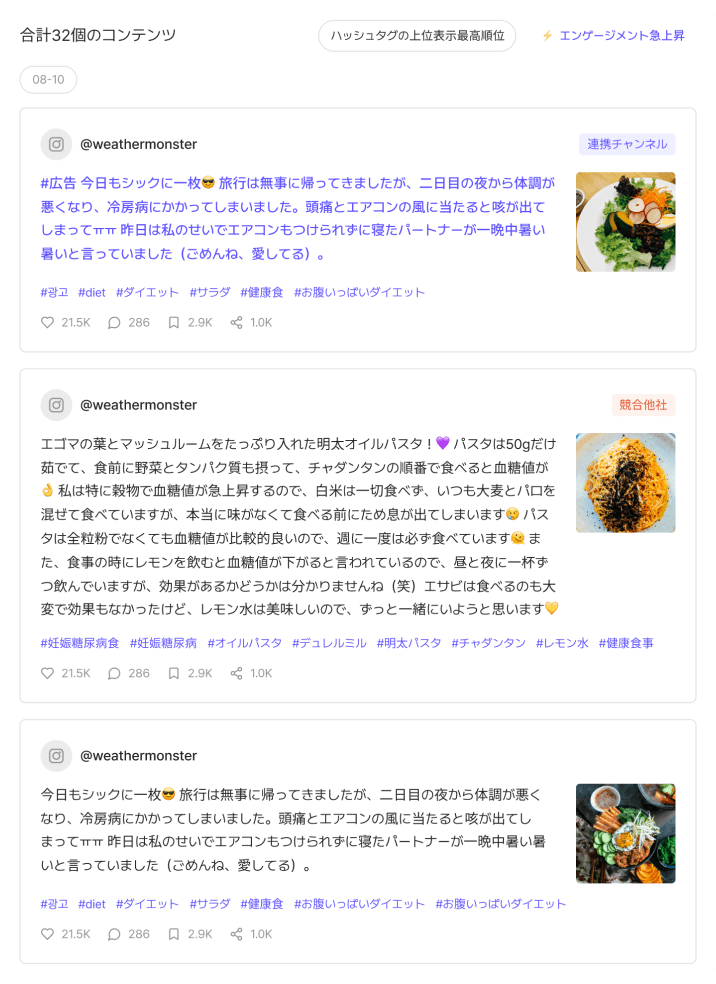Open the #オイルパスタ hashtag
The width and height of the screenshot is (716, 984).
[245, 643]
